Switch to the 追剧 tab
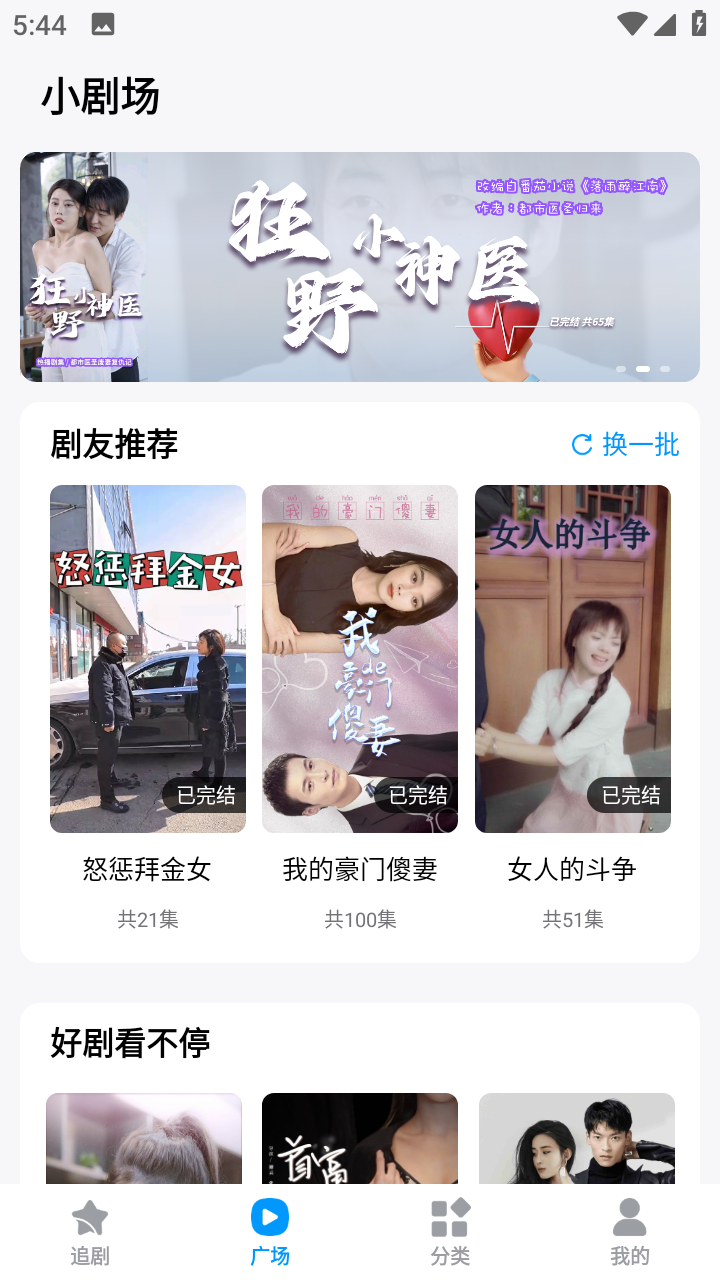The image size is (720, 1280). (x=90, y=1232)
